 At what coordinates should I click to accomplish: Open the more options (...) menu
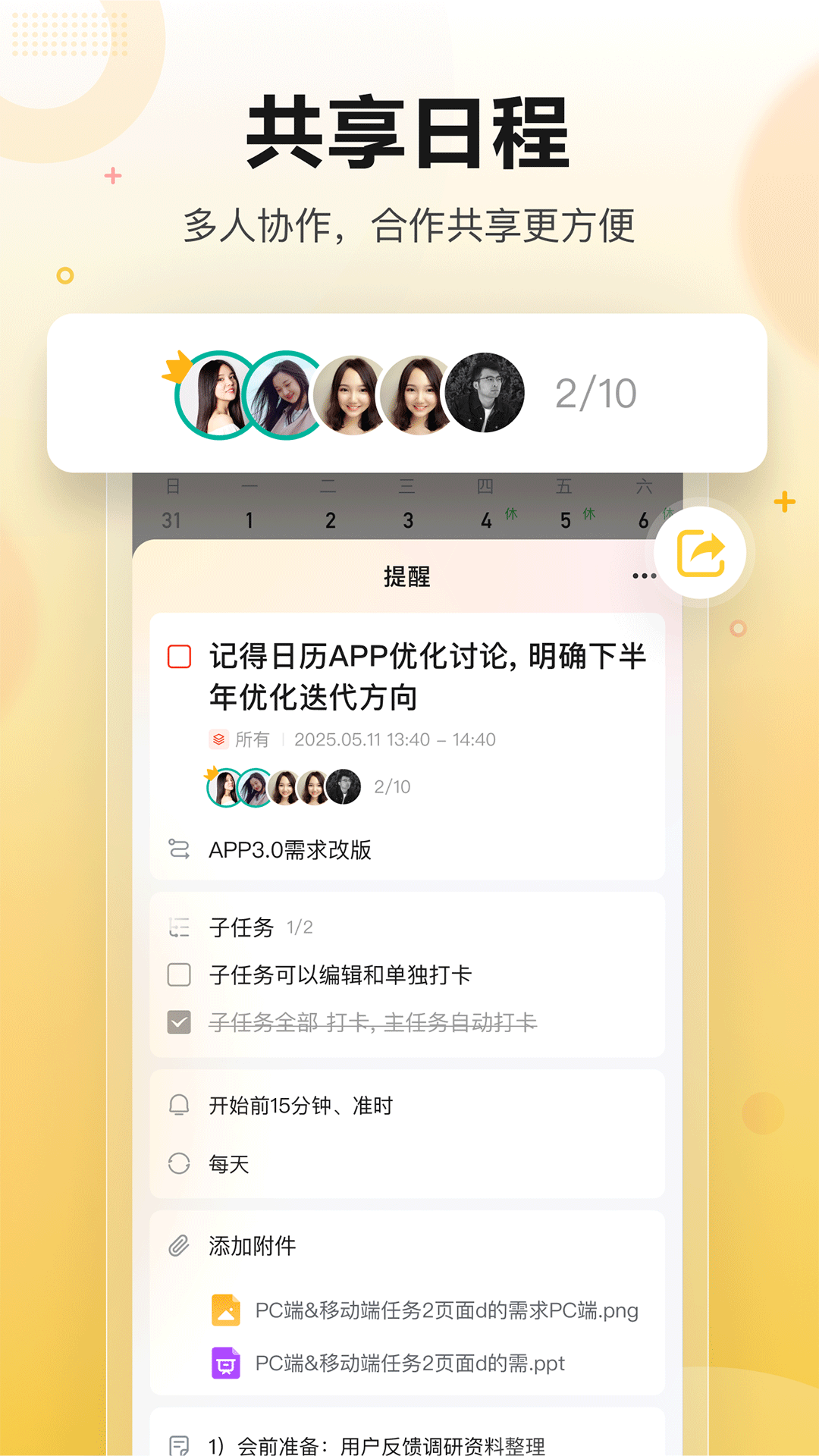click(644, 575)
